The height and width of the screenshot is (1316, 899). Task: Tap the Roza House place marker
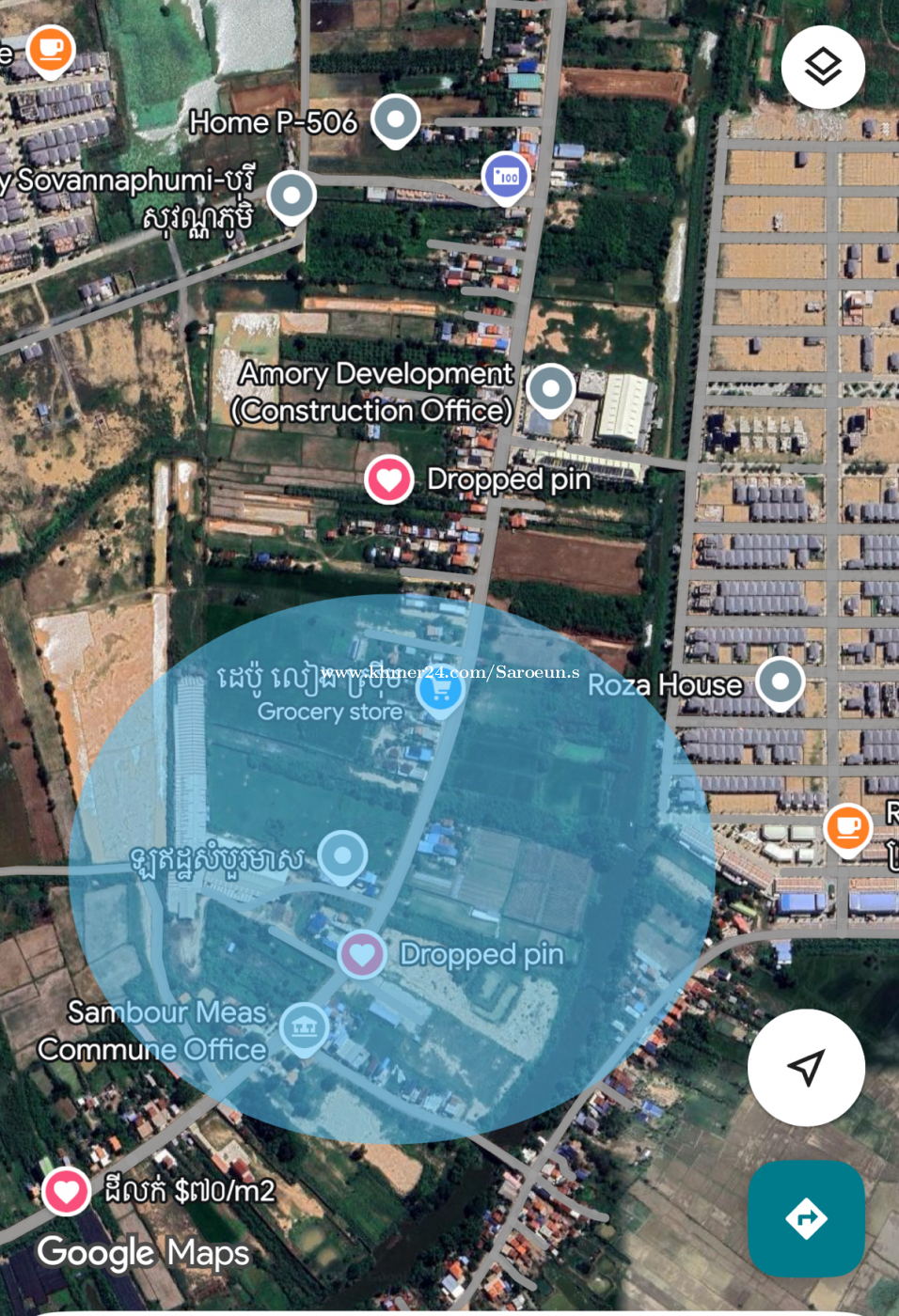(780, 681)
